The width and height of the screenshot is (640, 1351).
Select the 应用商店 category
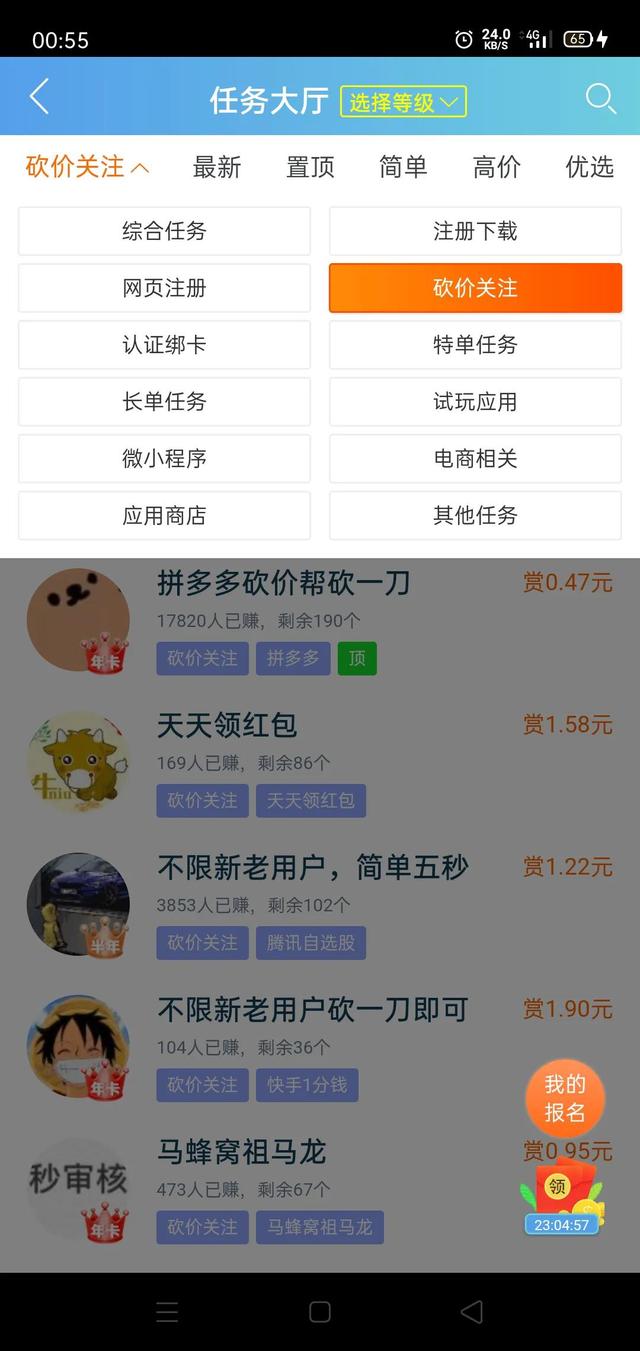coord(164,516)
